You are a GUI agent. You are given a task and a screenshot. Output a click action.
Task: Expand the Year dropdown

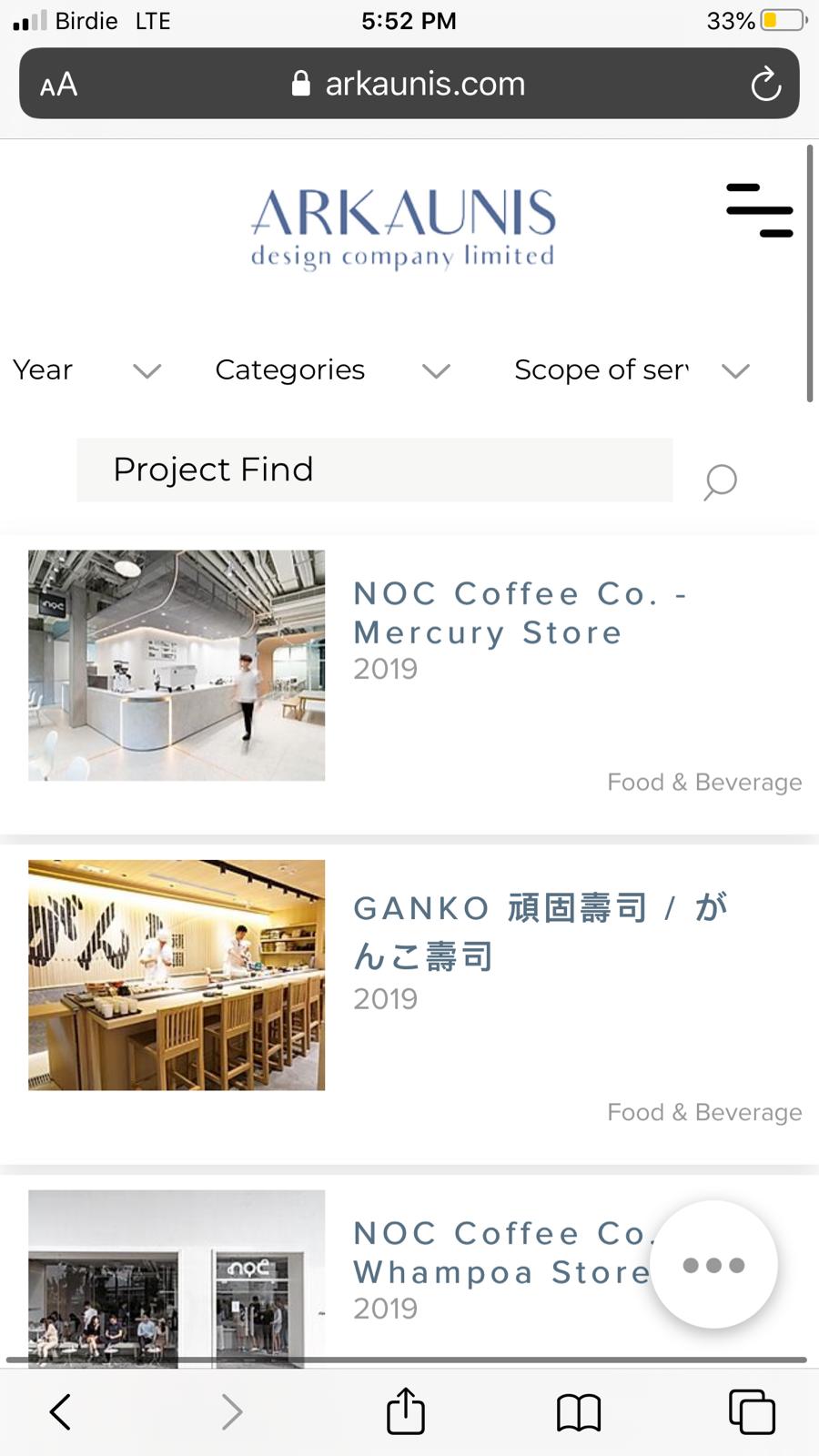(87, 370)
